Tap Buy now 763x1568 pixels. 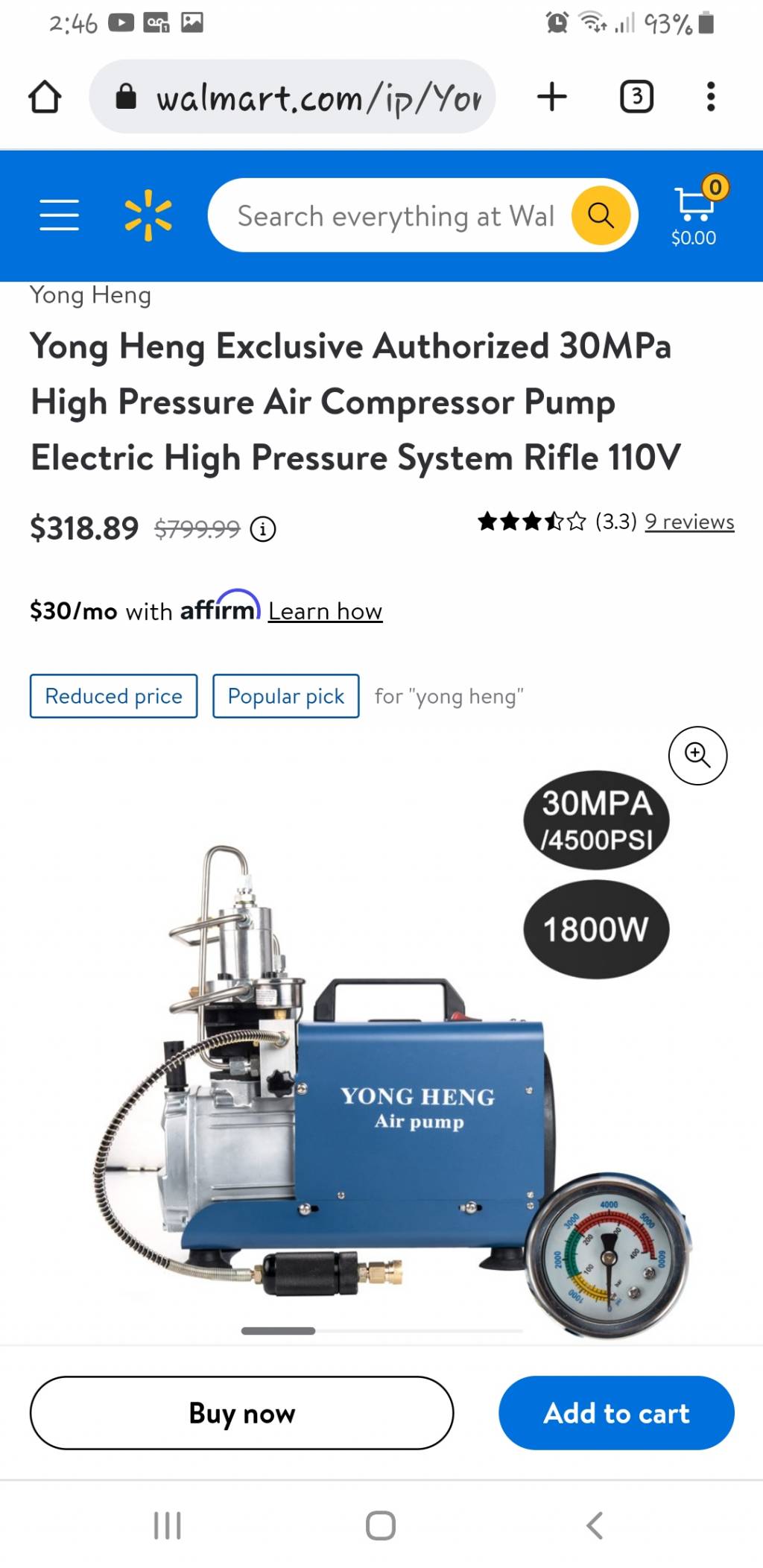[x=241, y=1412]
